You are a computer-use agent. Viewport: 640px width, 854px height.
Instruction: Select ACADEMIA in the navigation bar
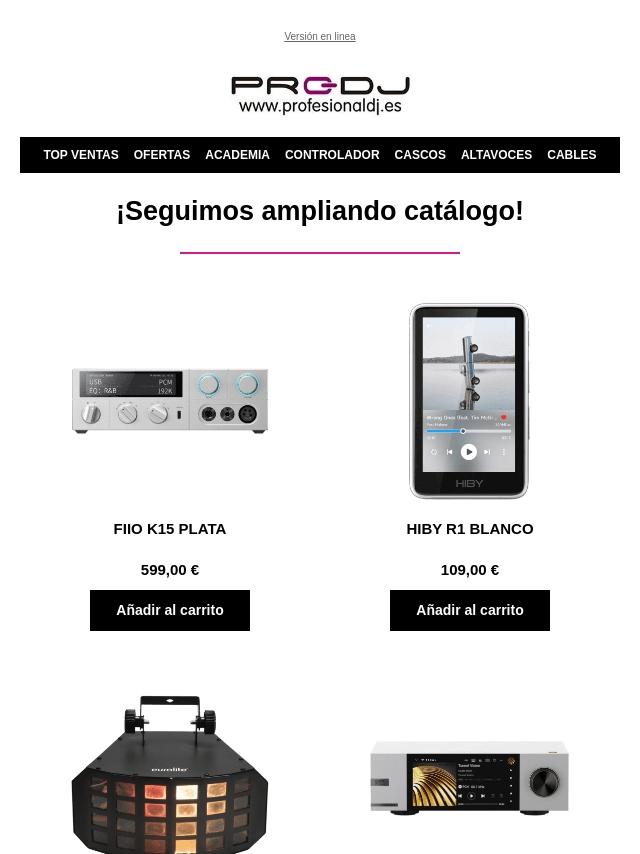coord(237,155)
